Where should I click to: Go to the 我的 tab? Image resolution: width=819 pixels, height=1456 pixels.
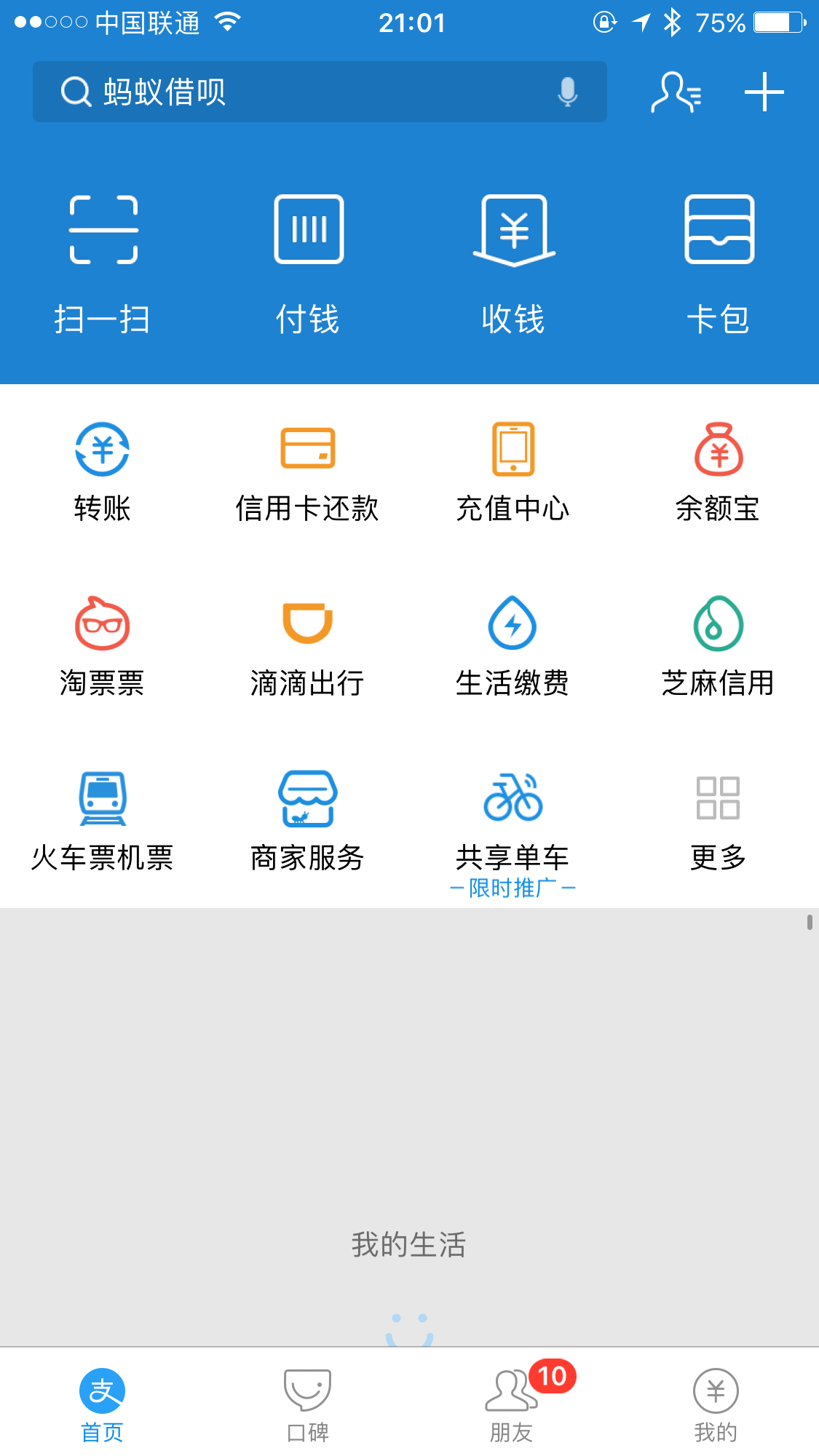click(716, 1405)
